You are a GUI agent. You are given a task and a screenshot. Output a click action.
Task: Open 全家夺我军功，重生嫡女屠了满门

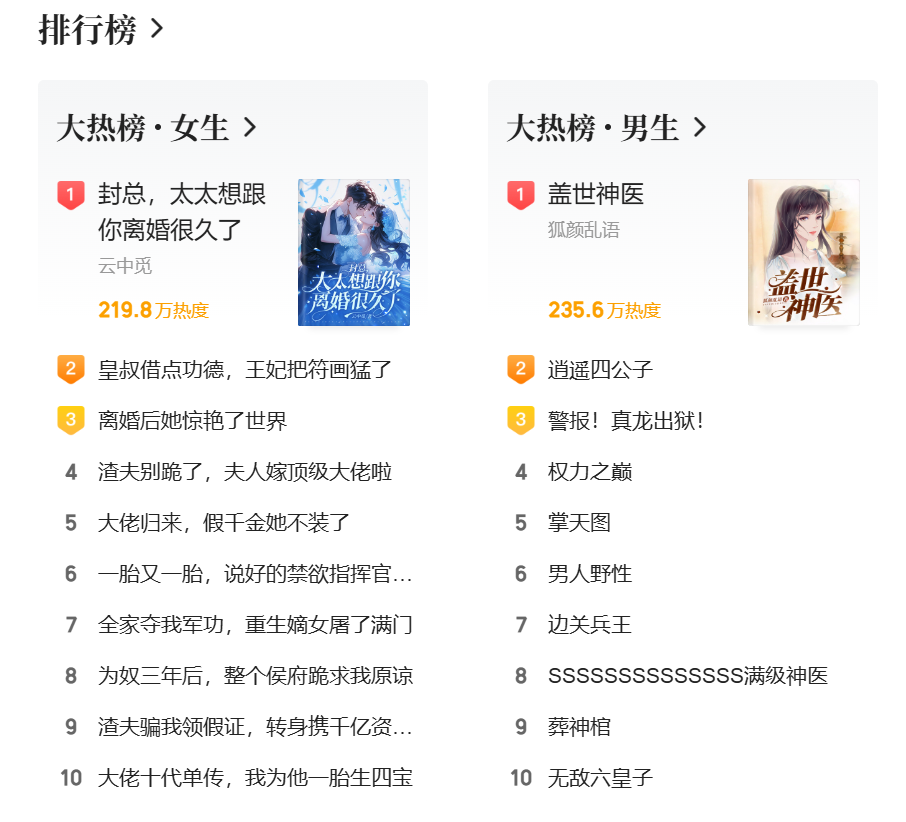(x=255, y=625)
